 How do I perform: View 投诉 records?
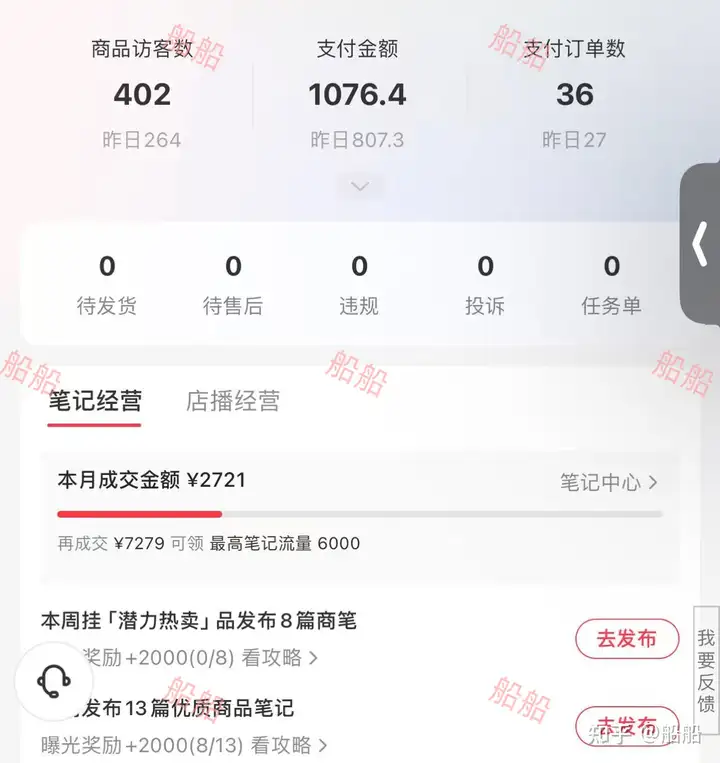[x=485, y=285]
